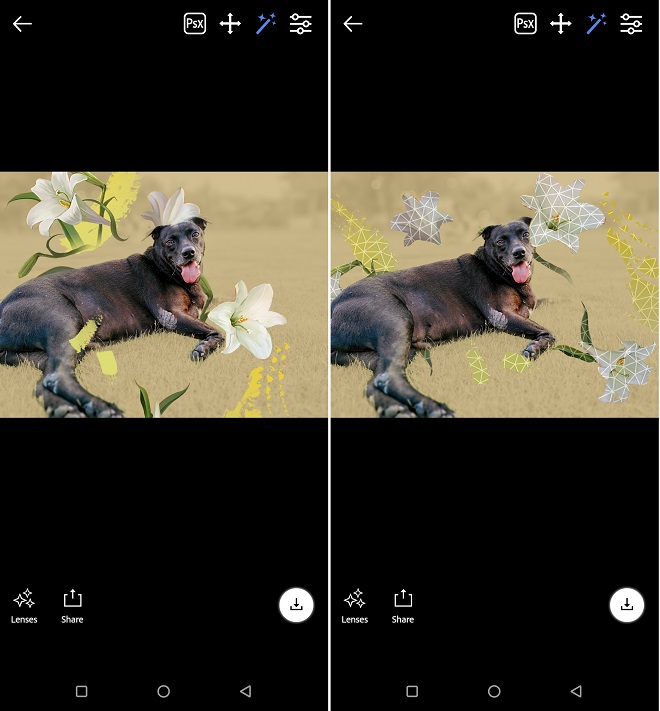
Task: Select move tool on the left screenshot
Action: [x=230, y=24]
